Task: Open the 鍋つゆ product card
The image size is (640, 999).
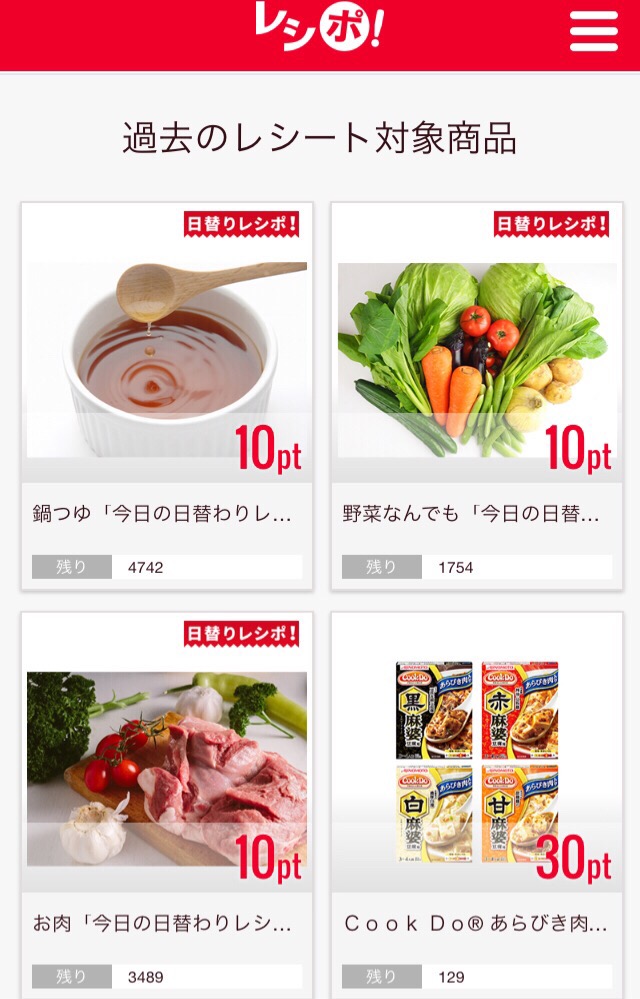Action: (167, 395)
